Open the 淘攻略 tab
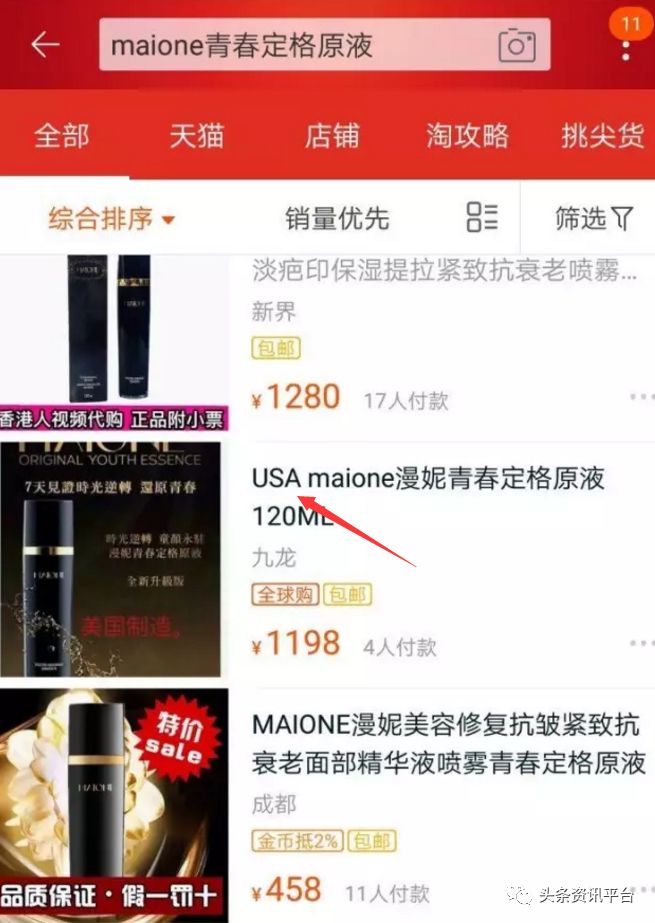 [467, 136]
